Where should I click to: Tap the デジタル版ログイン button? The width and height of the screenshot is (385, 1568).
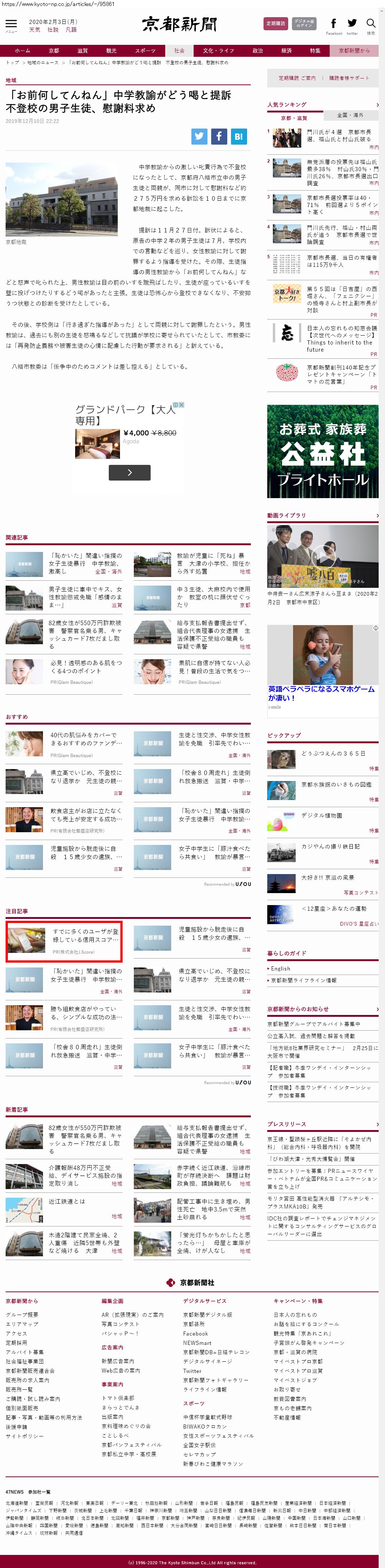304,23
